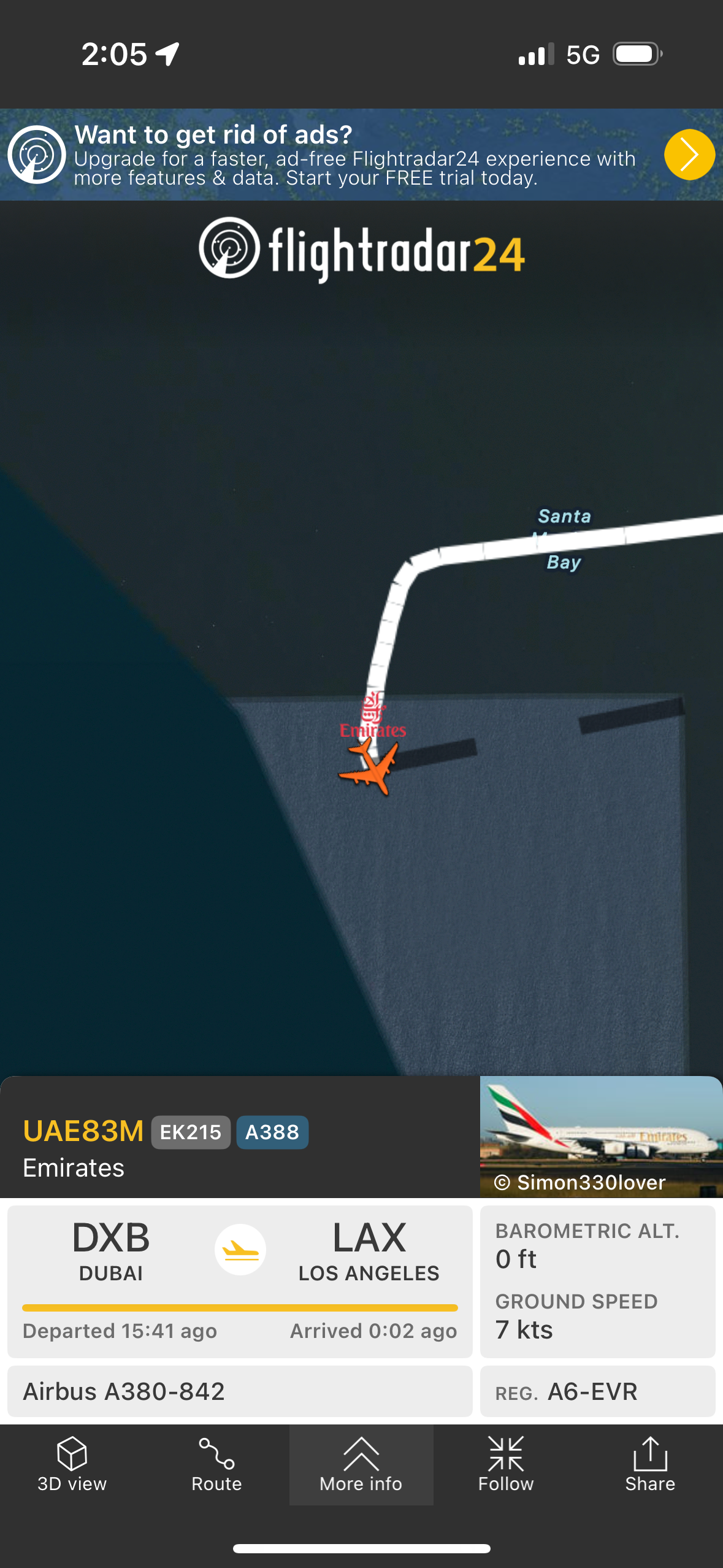Open the DXB to LAX route card
This screenshot has width=723, height=1568.
[x=240, y=1281]
